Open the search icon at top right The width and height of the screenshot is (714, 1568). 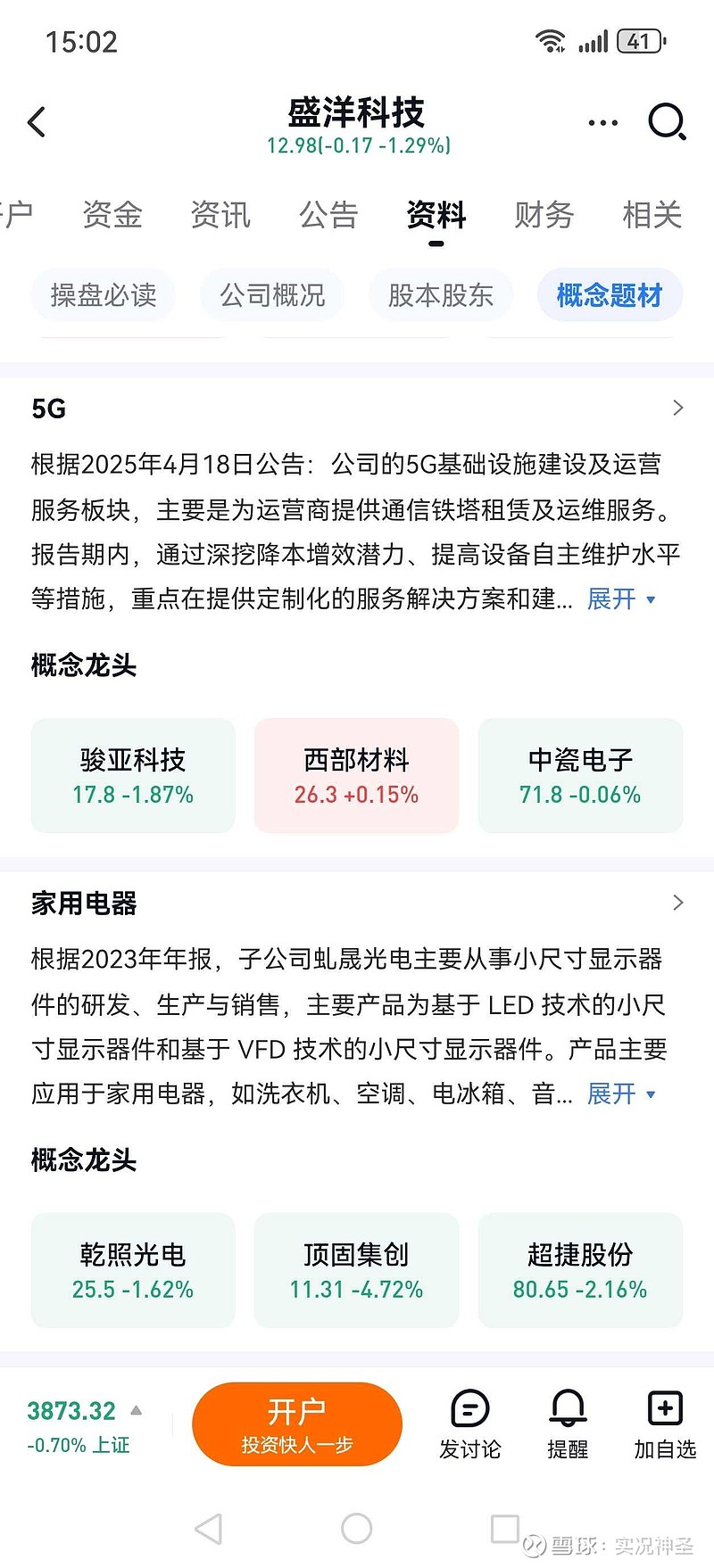click(667, 122)
